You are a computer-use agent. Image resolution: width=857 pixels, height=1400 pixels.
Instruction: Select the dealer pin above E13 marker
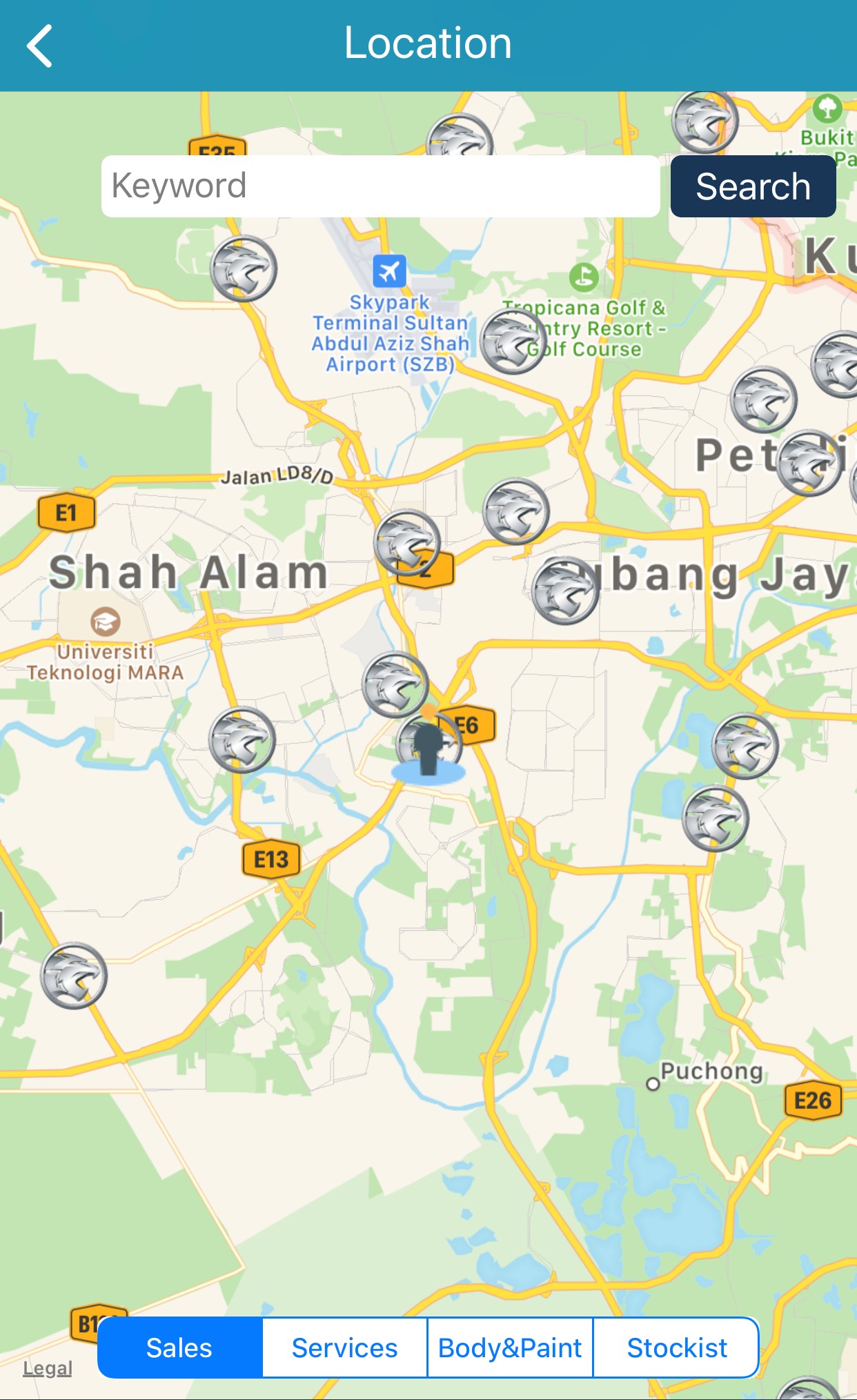pyautogui.click(x=242, y=740)
